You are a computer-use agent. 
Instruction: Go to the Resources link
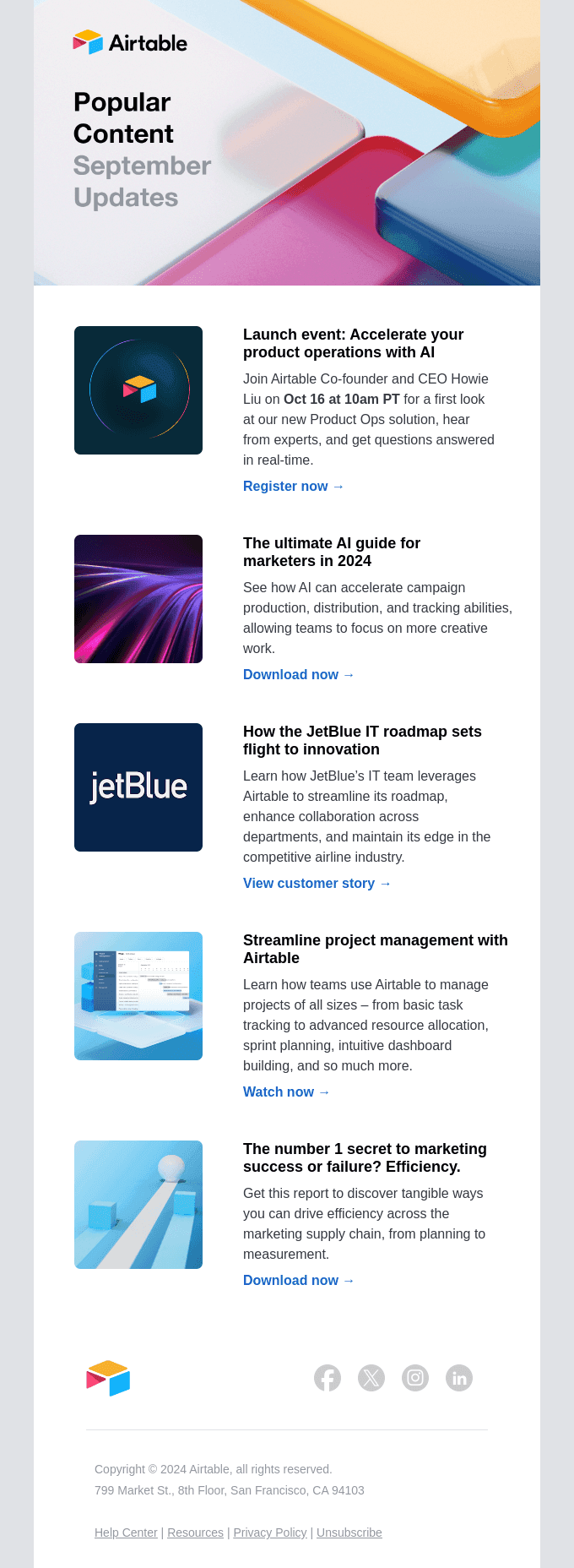(195, 1533)
